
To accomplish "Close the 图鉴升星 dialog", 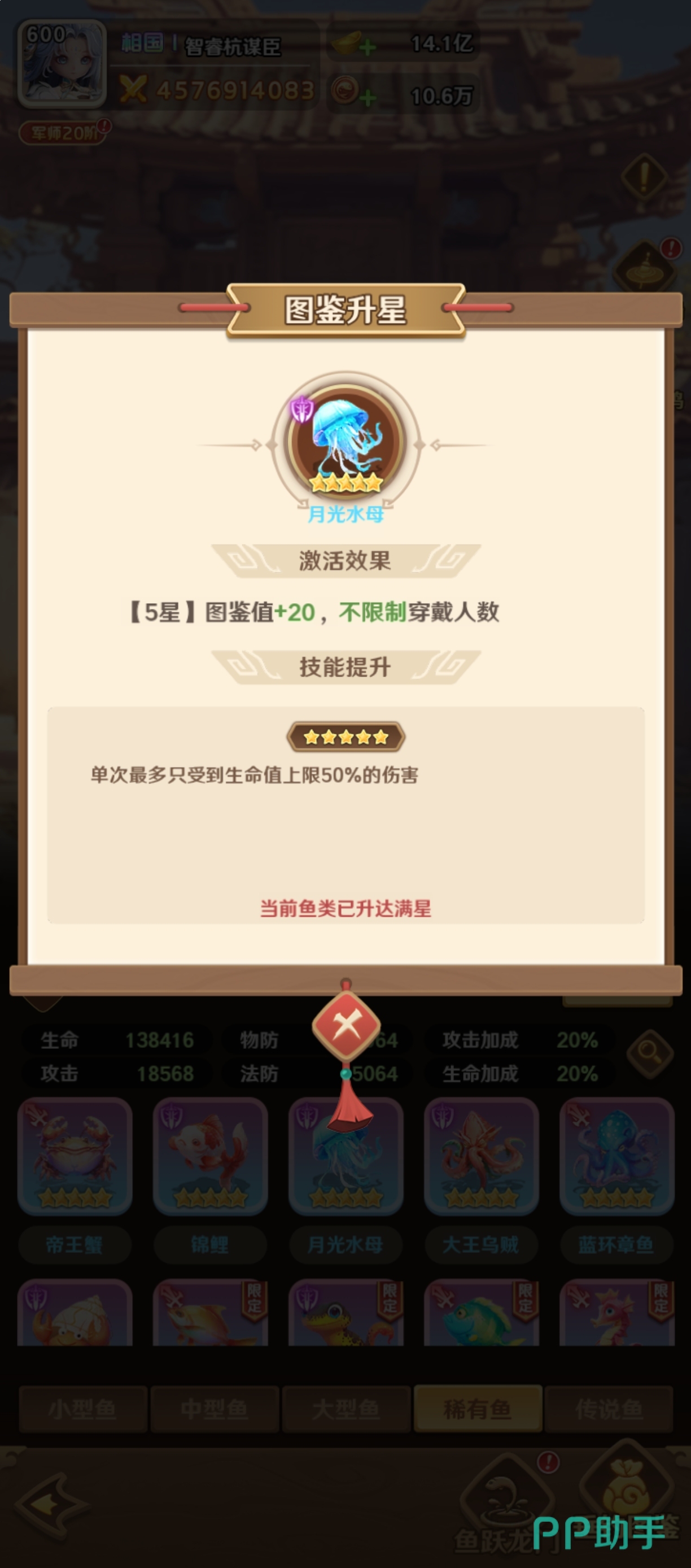I will coord(345,1025).
